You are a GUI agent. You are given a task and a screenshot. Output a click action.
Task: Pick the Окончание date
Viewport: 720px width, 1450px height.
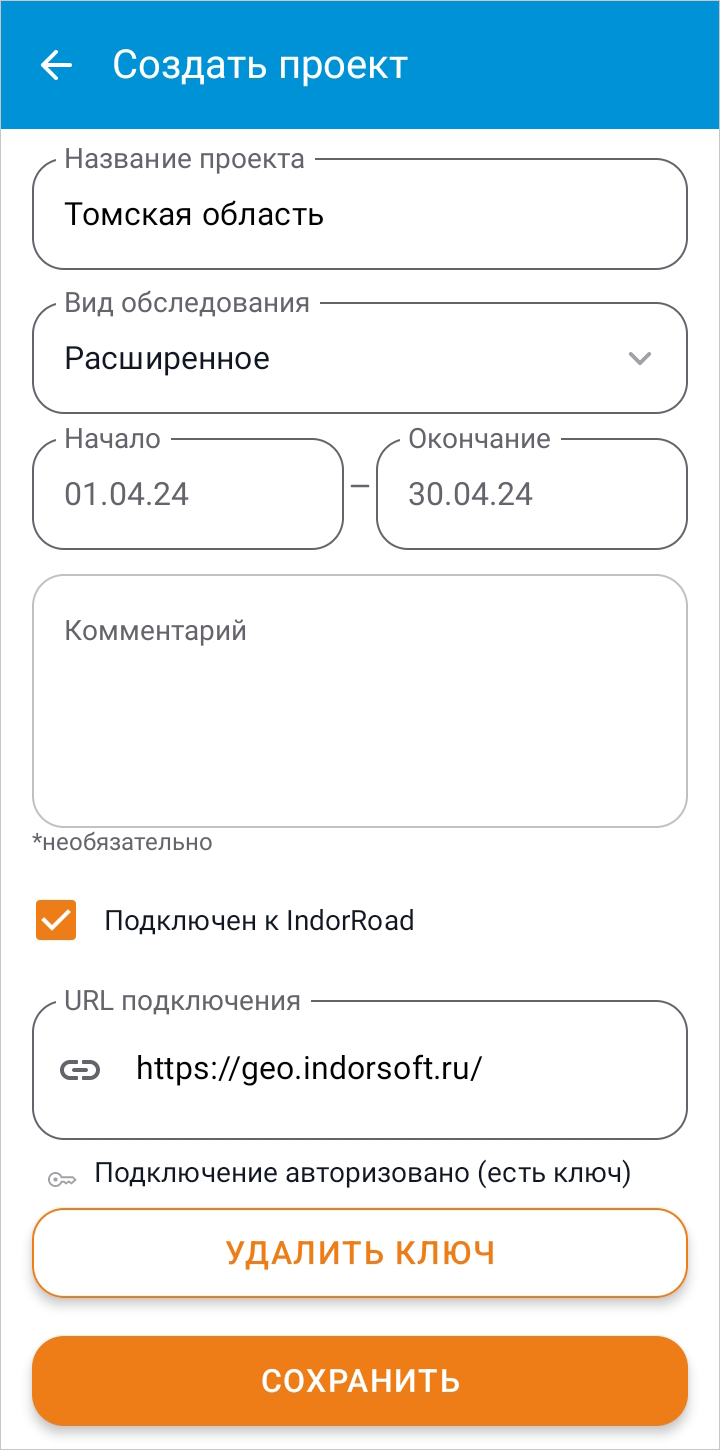(x=531, y=494)
